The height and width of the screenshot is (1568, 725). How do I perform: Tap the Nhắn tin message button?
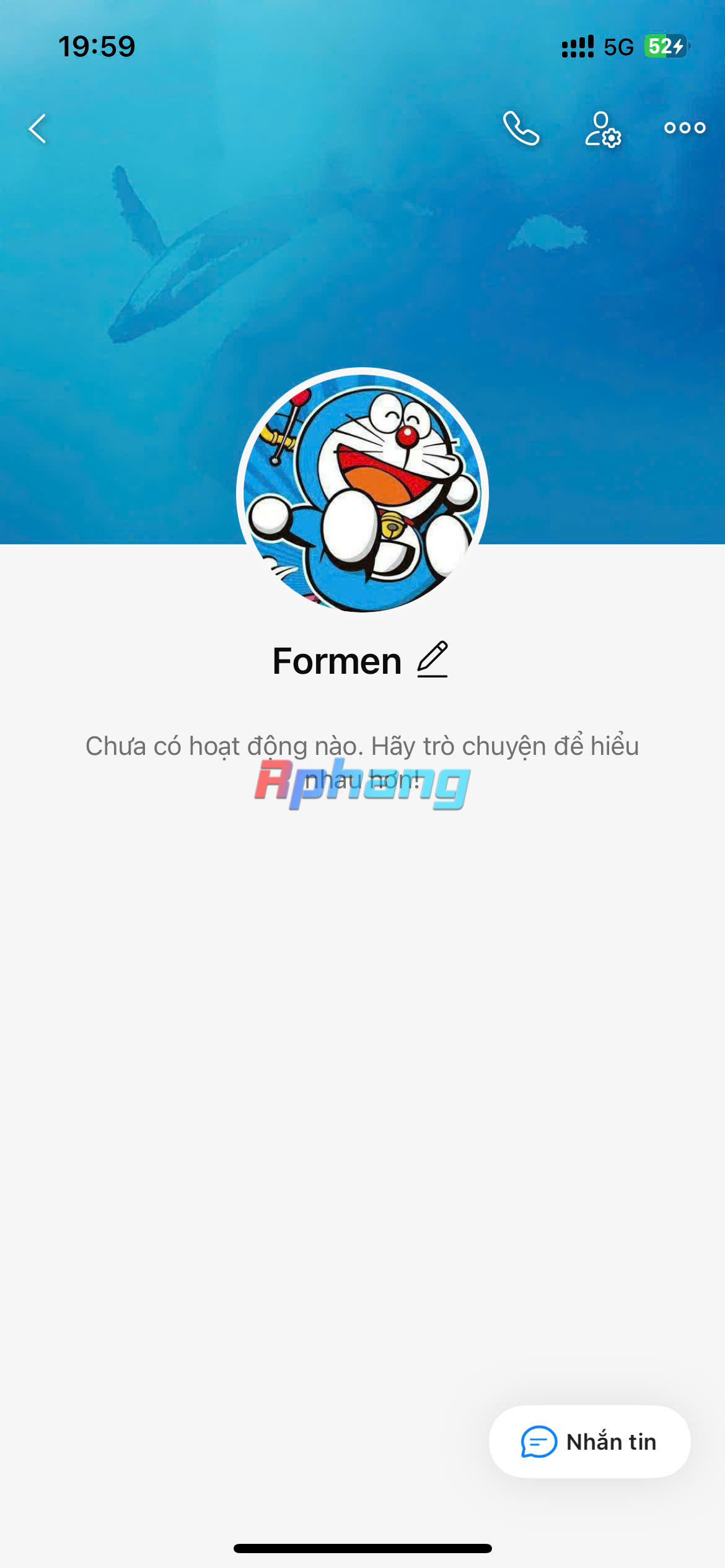589,1442
